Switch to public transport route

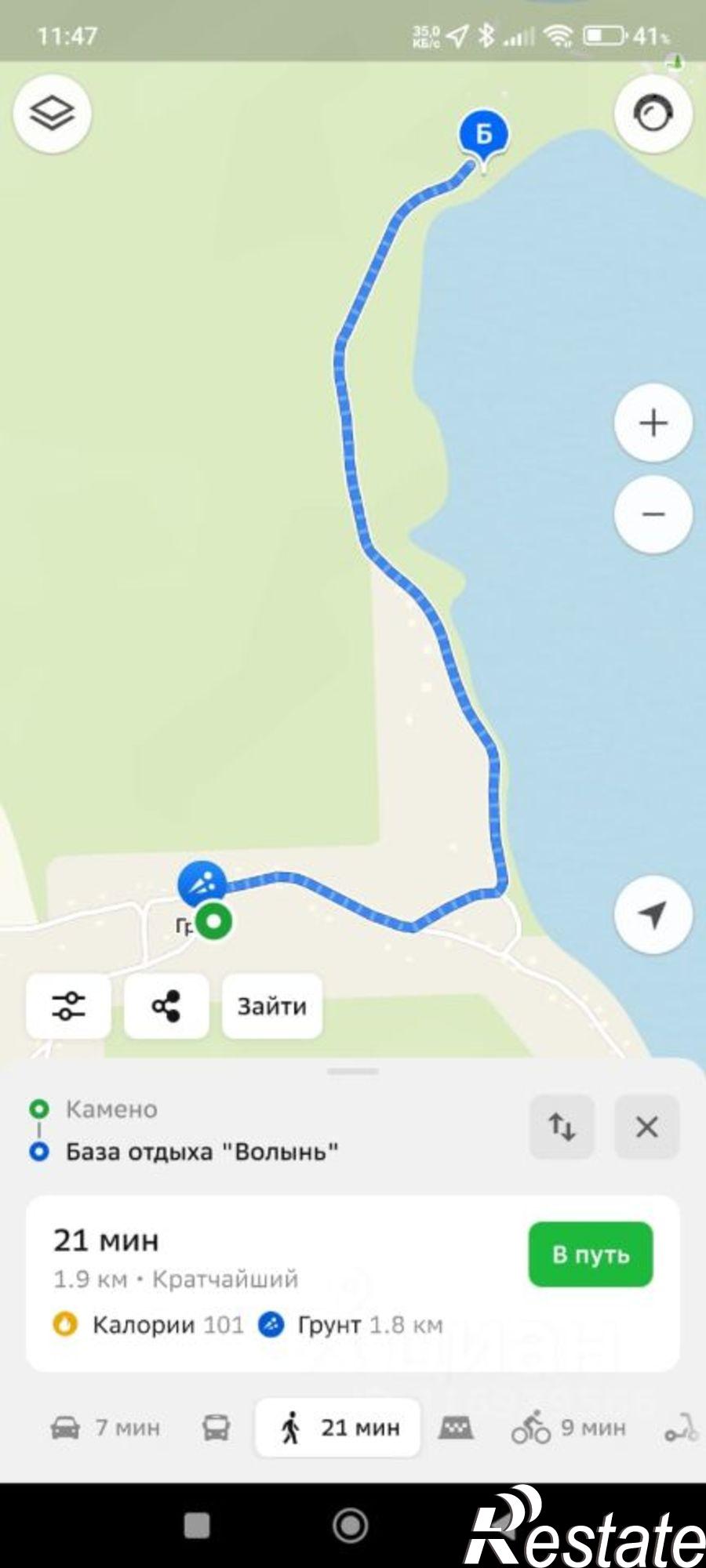tap(217, 1428)
